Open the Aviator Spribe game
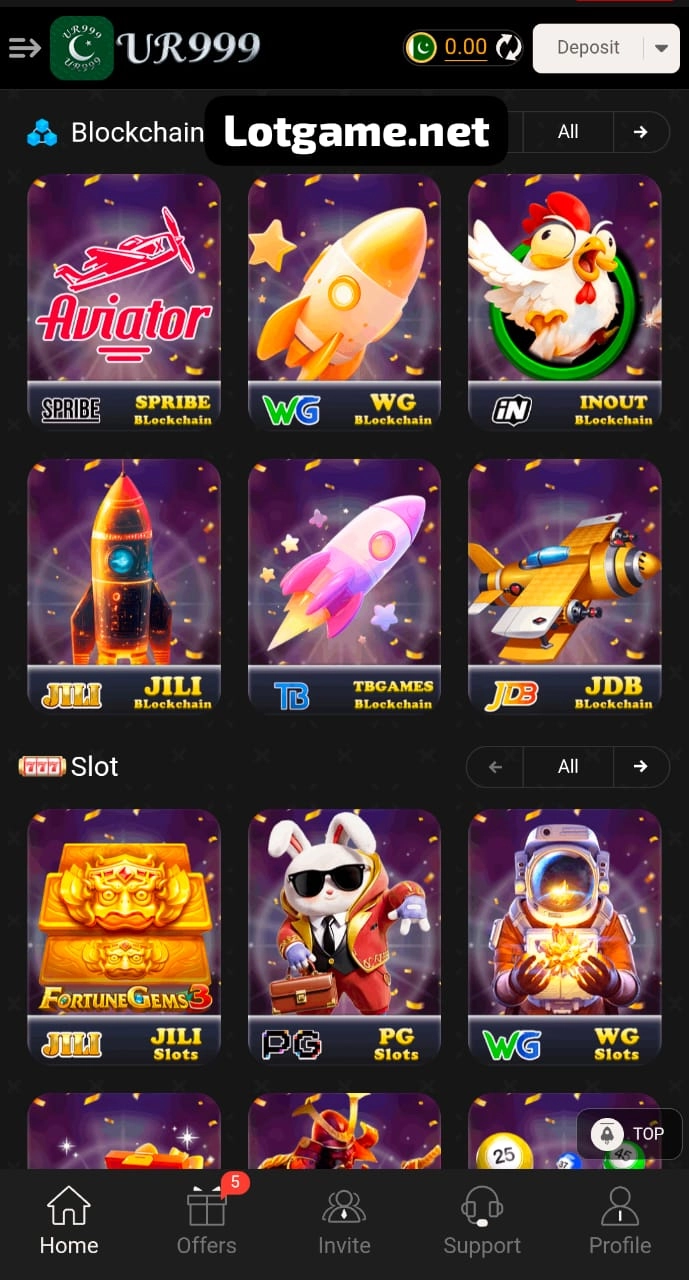689x1280 pixels. (124, 300)
